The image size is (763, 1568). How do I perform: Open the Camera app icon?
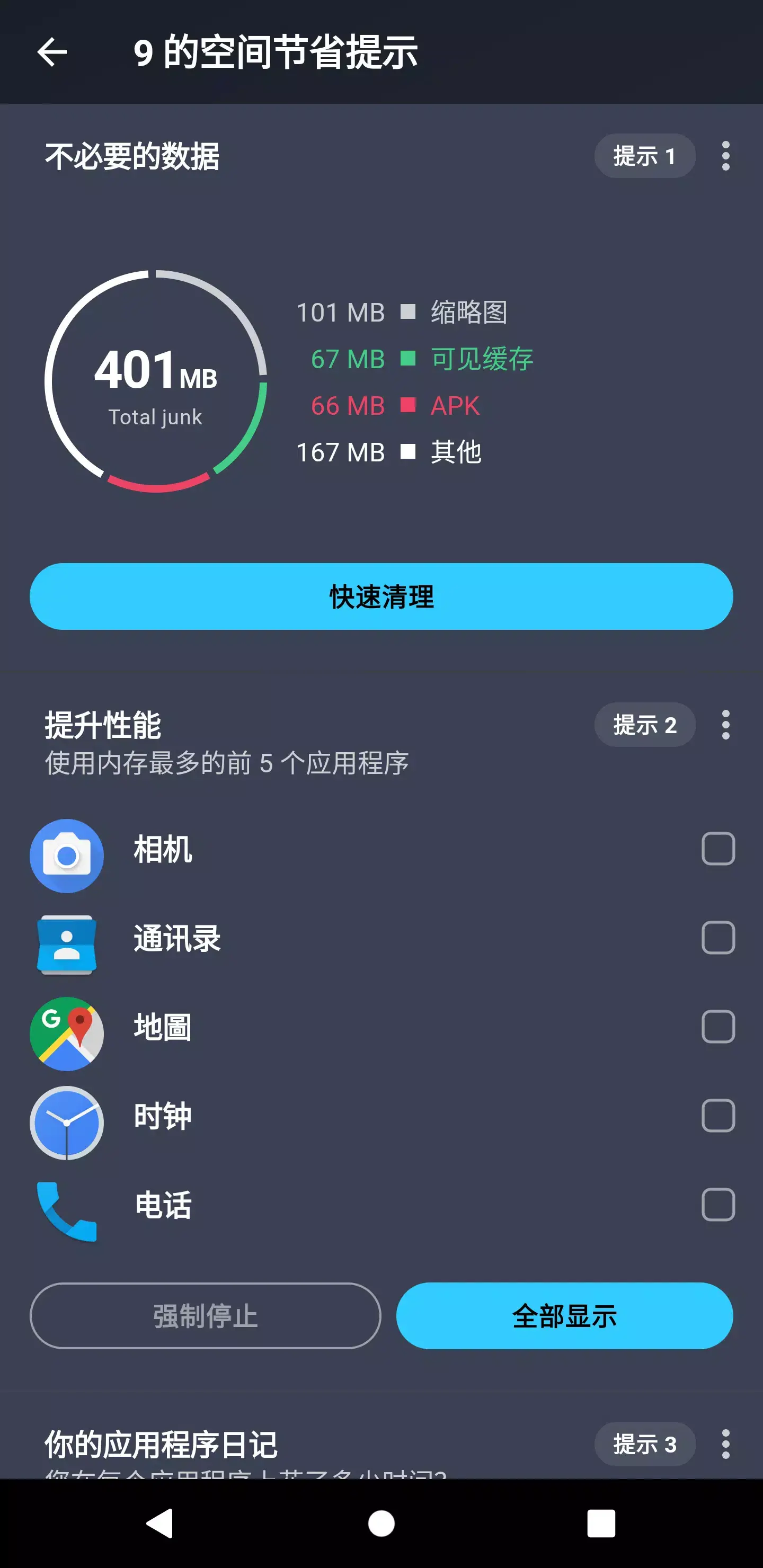click(x=67, y=855)
